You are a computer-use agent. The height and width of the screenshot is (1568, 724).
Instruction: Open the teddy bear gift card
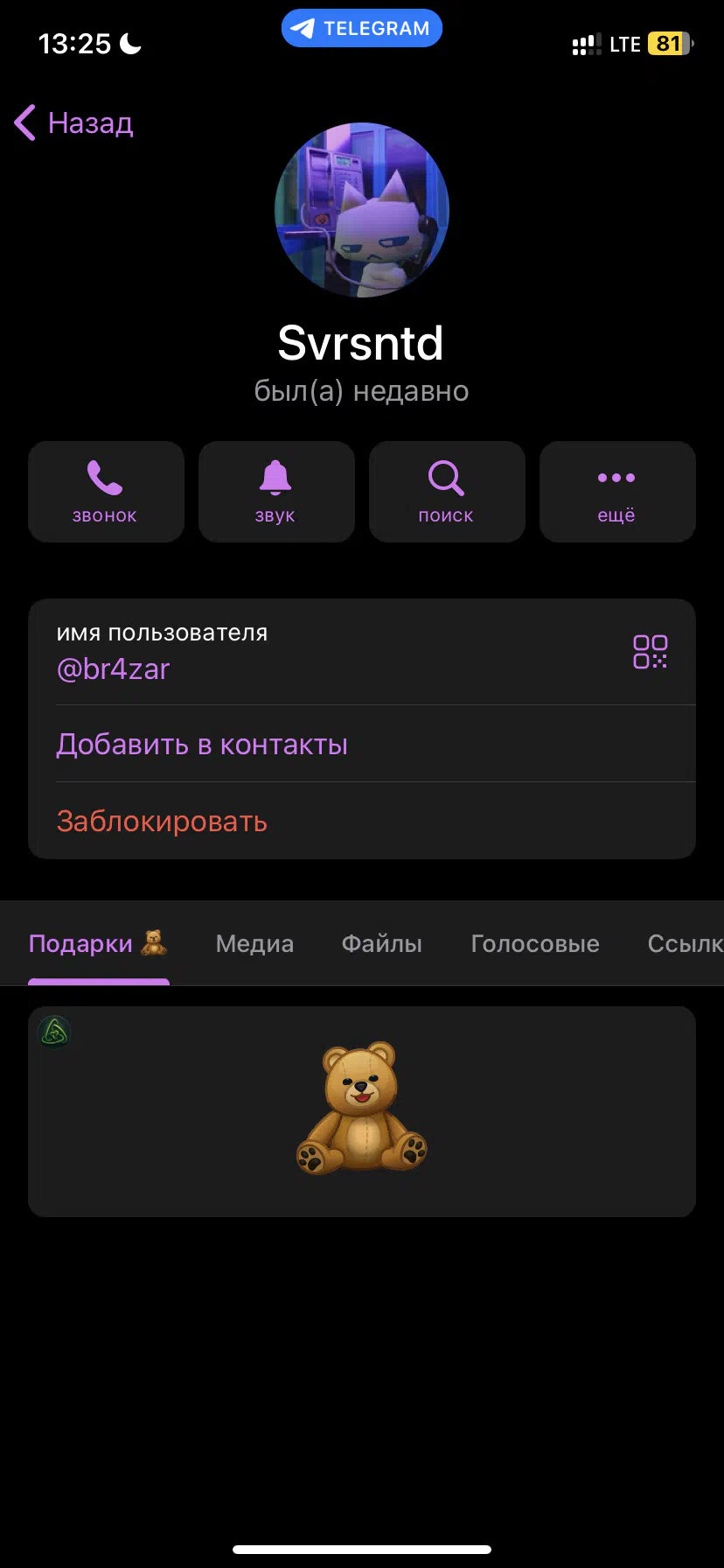click(362, 1111)
